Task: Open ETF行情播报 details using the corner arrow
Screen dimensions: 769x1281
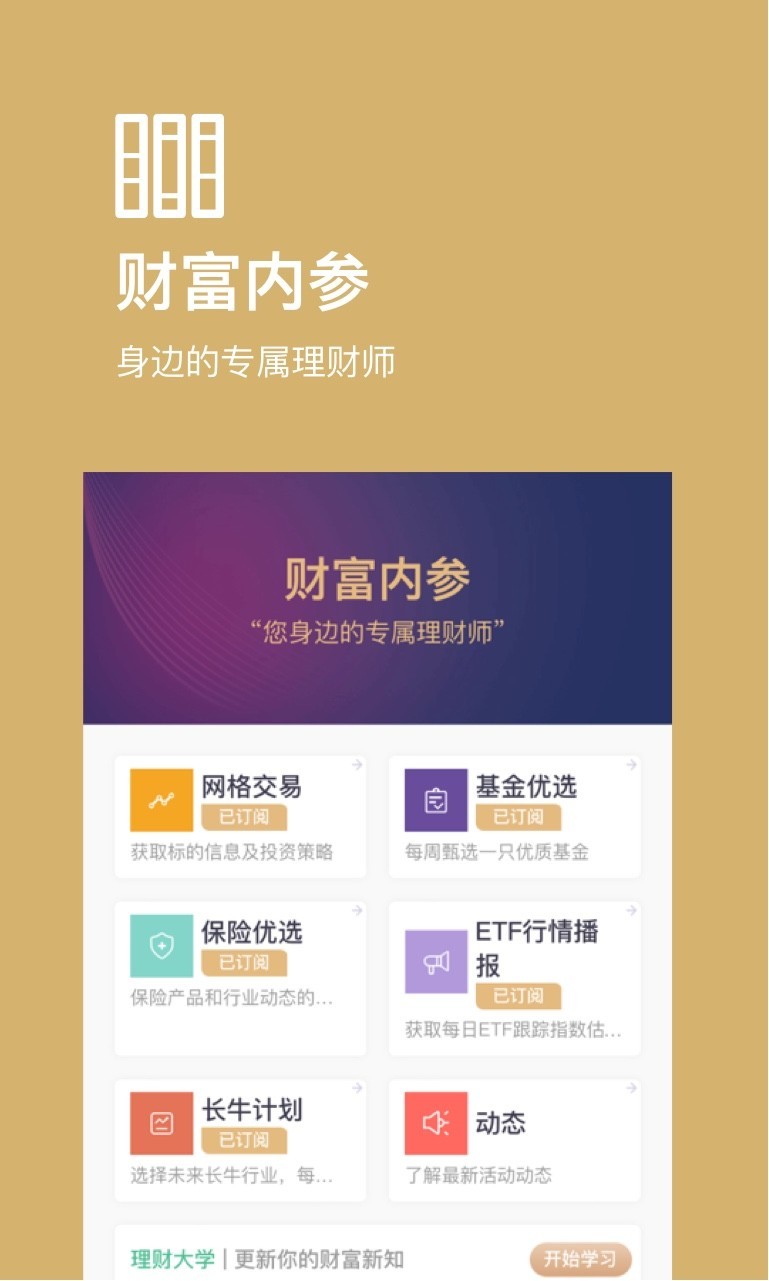Action: (630, 912)
